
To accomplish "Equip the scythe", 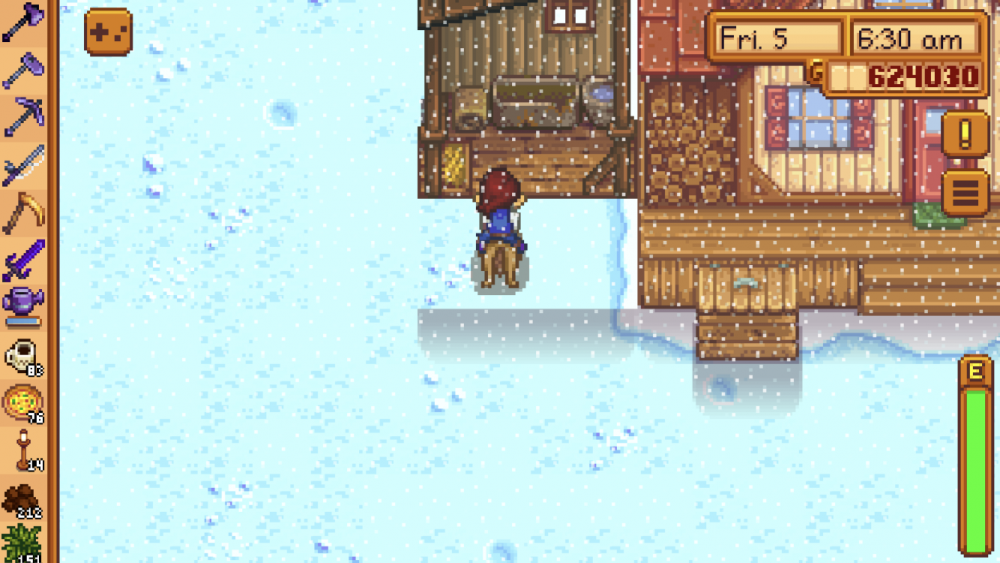I will point(22,210).
